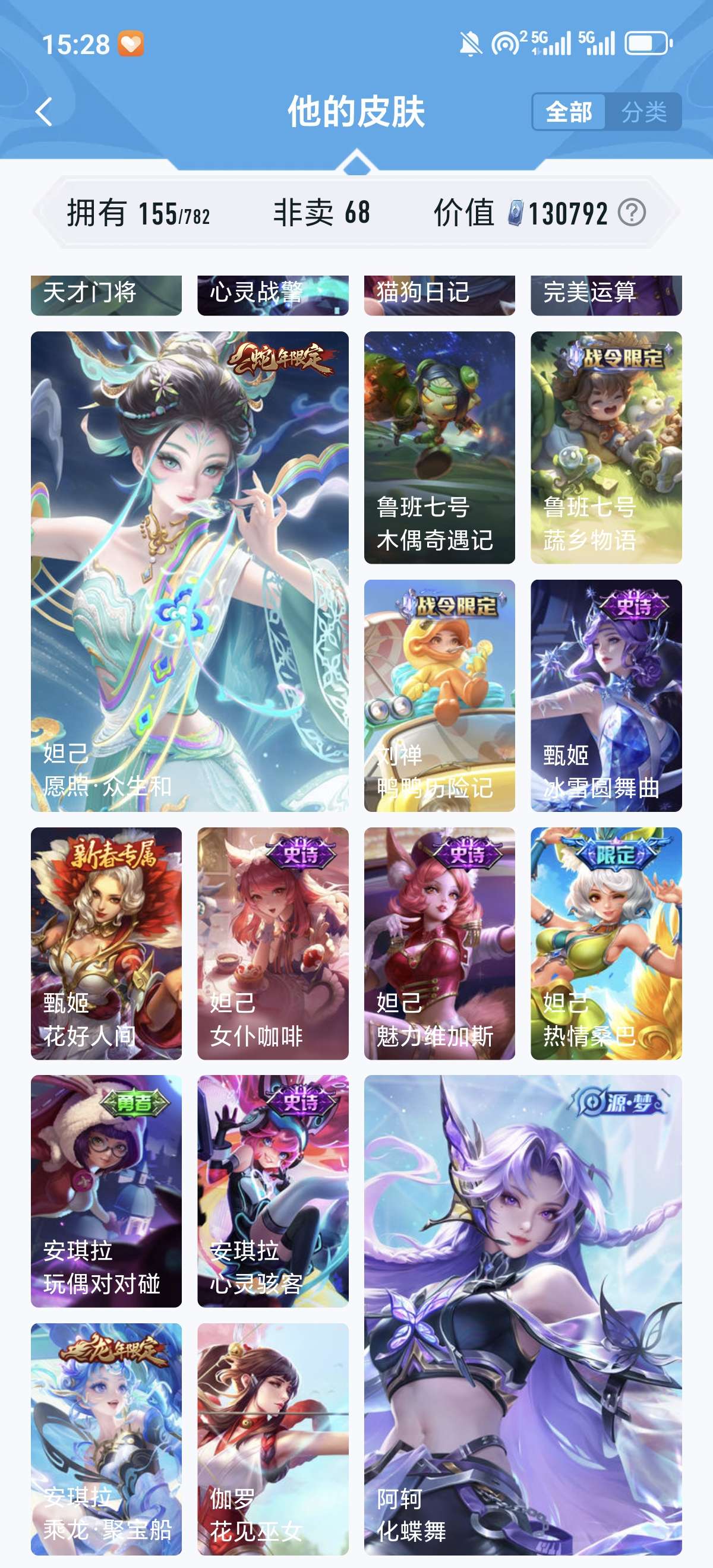
Task: View 甄姬 冰雪圆舞曲 skin card
Action: pos(606,695)
